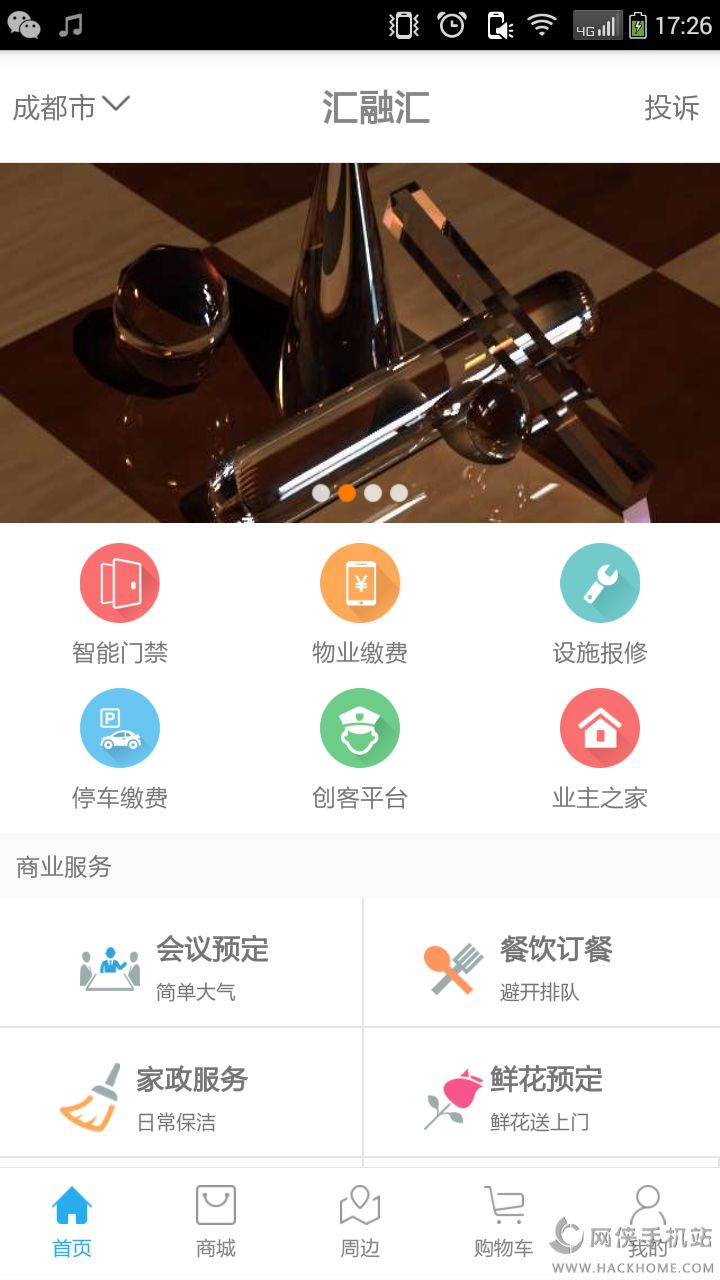Open the 成都市 city dropdown

[72, 106]
